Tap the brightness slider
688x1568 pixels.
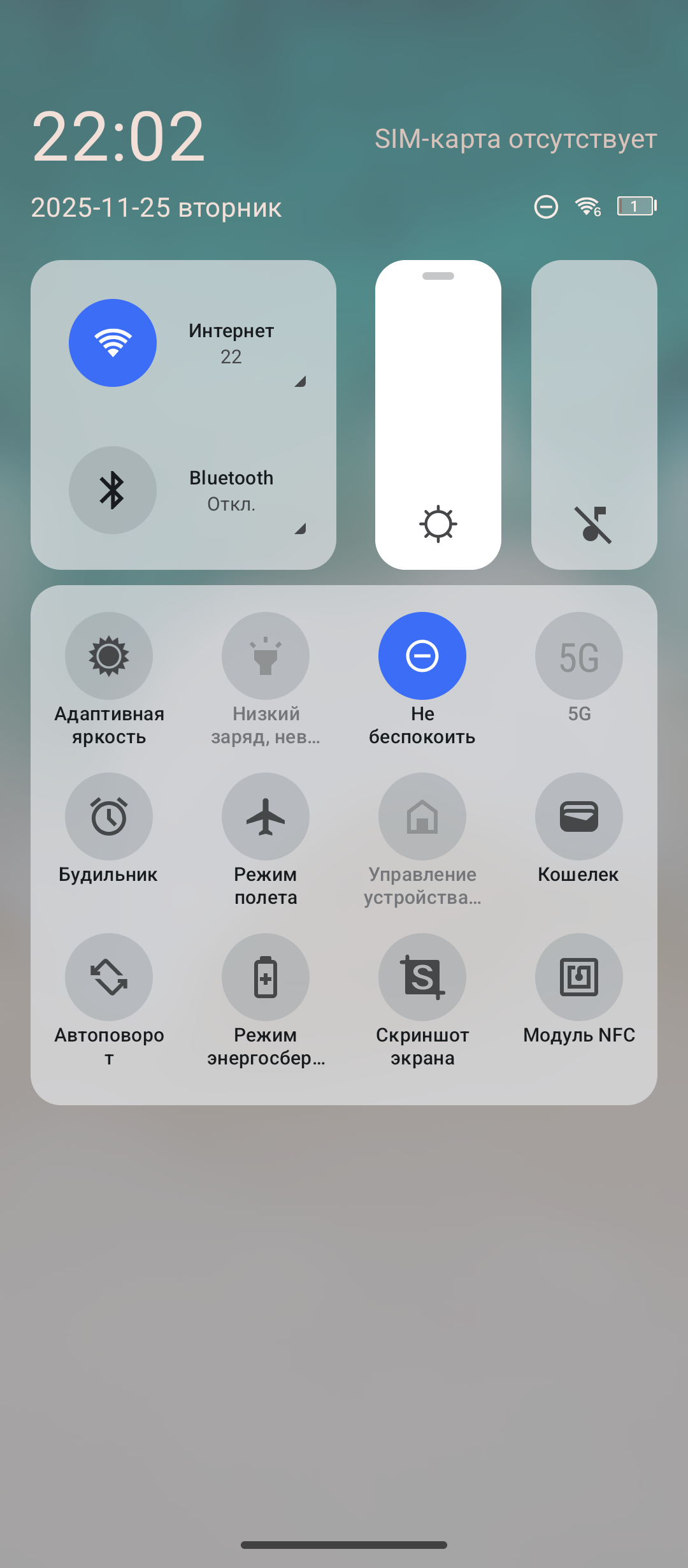438,414
